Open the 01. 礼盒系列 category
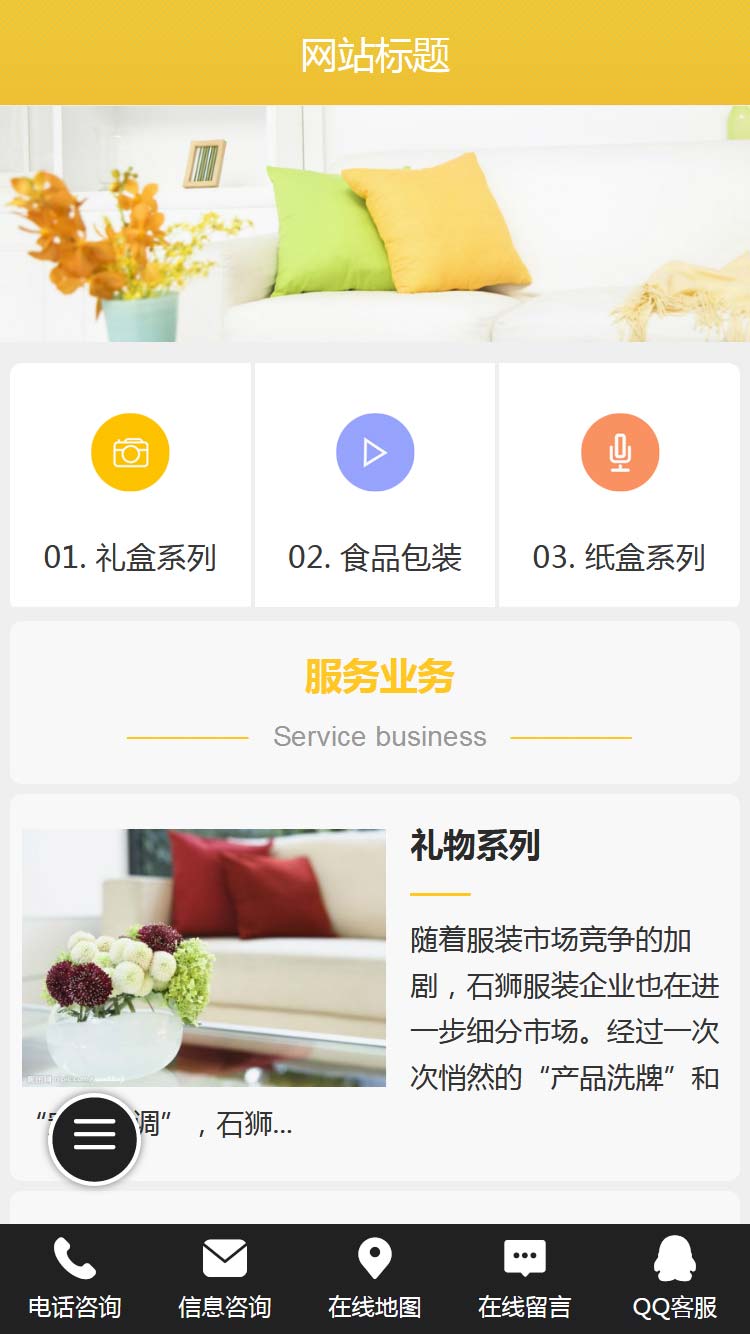The image size is (750, 1334). coord(130,485)
